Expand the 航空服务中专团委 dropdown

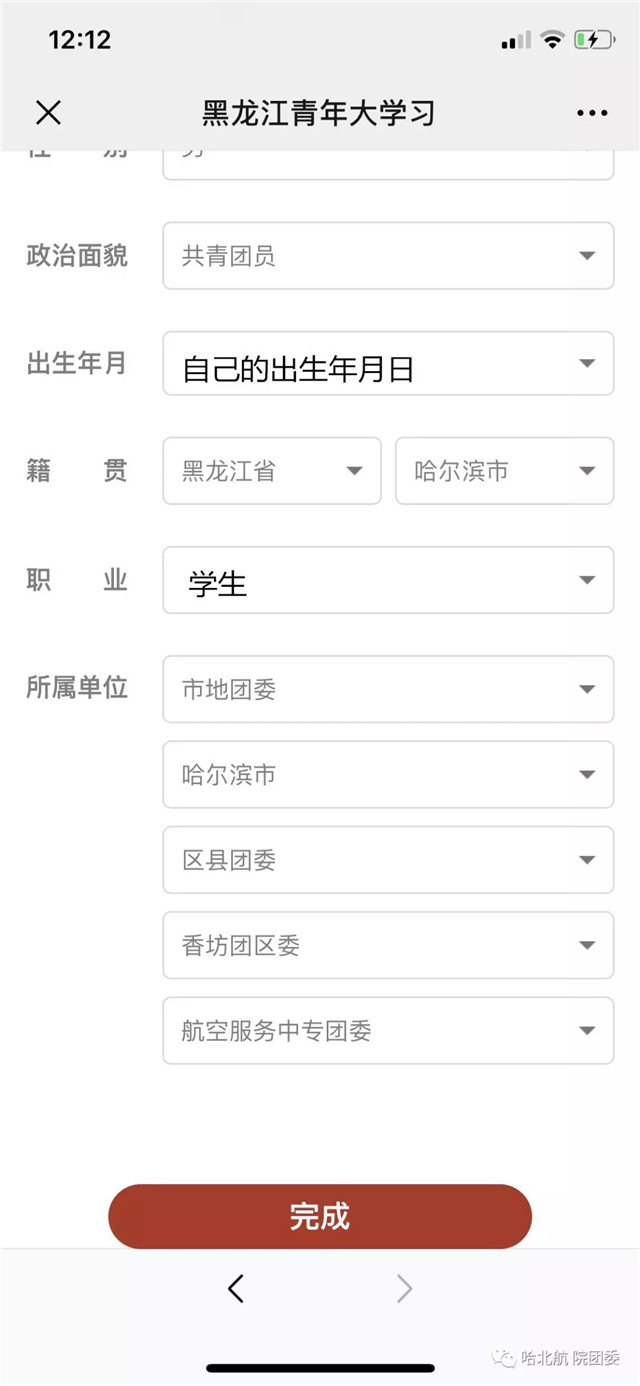pyautogui.click(x=388, y=1031)
